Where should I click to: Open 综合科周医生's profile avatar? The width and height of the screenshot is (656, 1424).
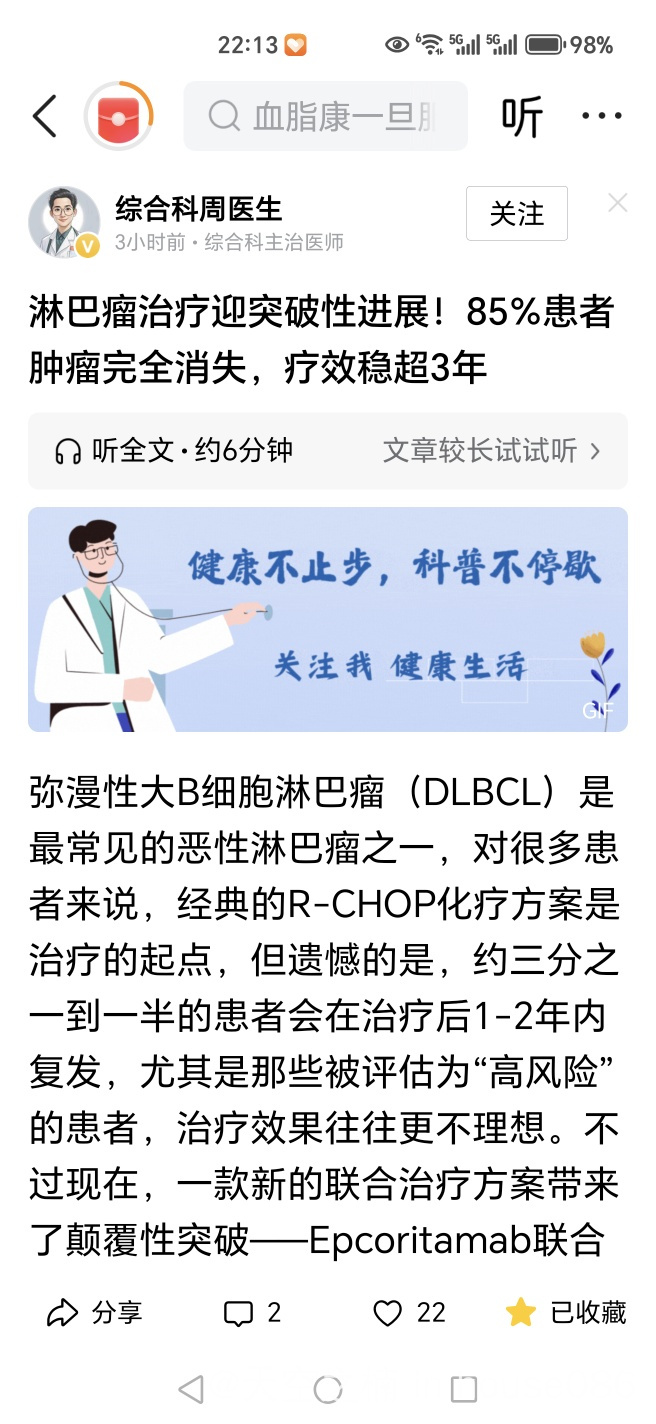click(64, 222)
